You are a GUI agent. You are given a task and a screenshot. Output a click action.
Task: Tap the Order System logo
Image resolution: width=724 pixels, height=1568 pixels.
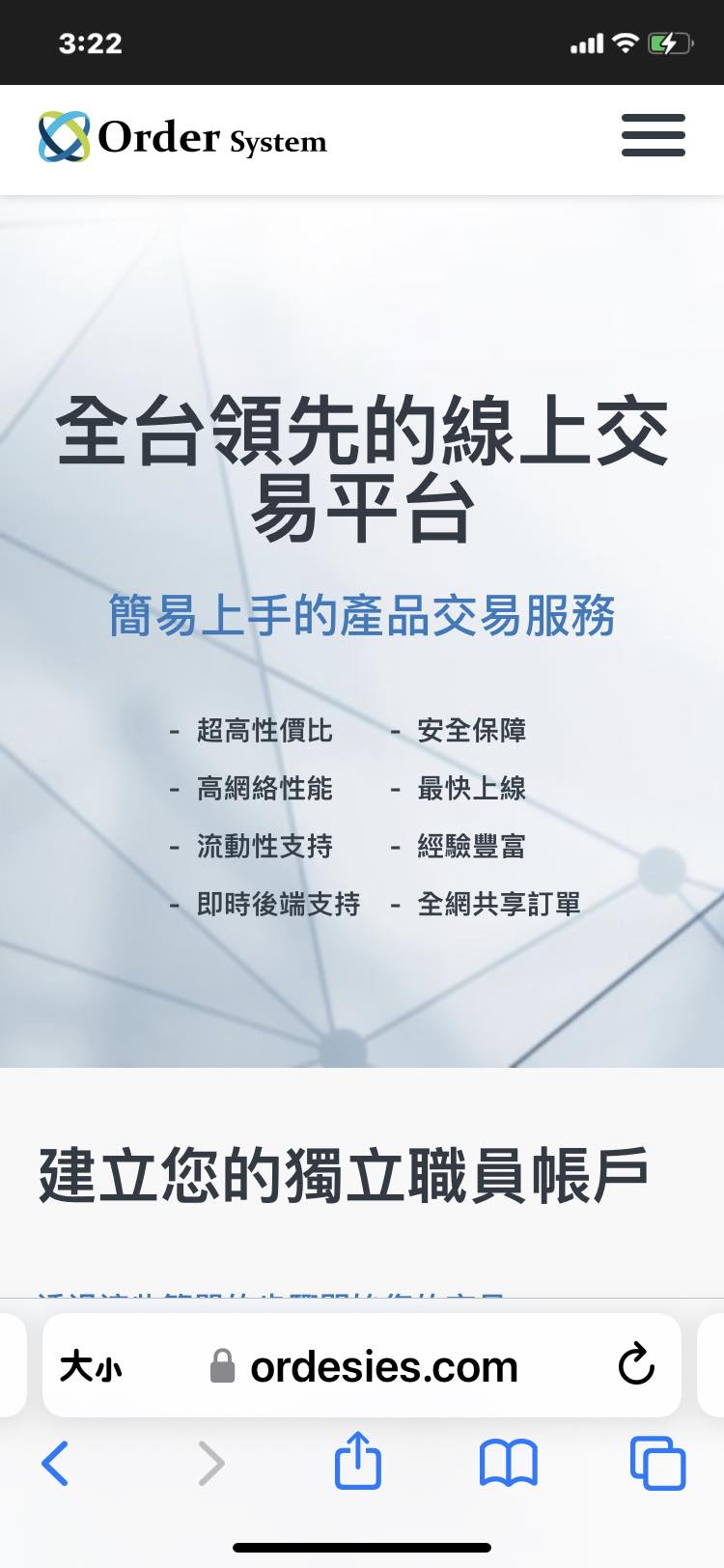182,137
